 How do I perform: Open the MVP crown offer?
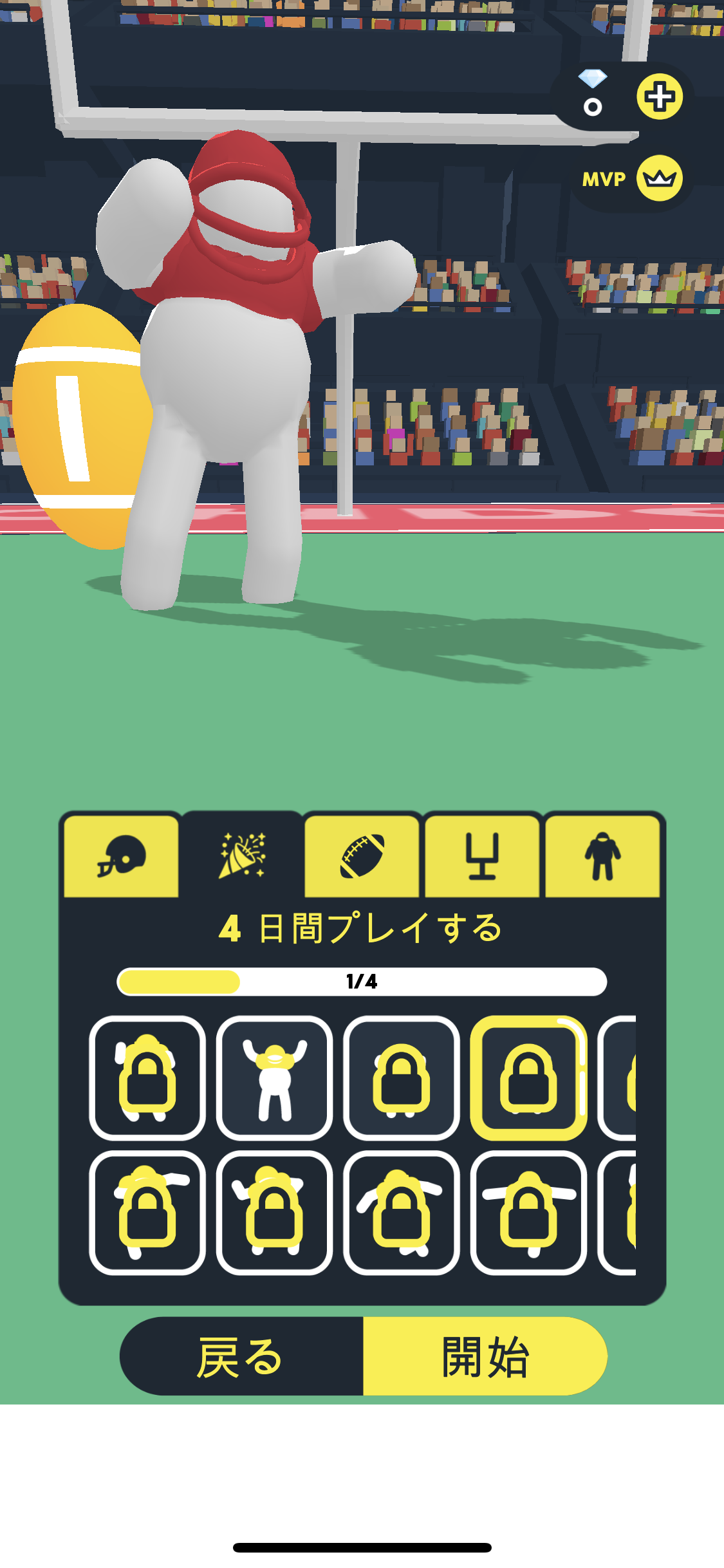coord(659,178)
